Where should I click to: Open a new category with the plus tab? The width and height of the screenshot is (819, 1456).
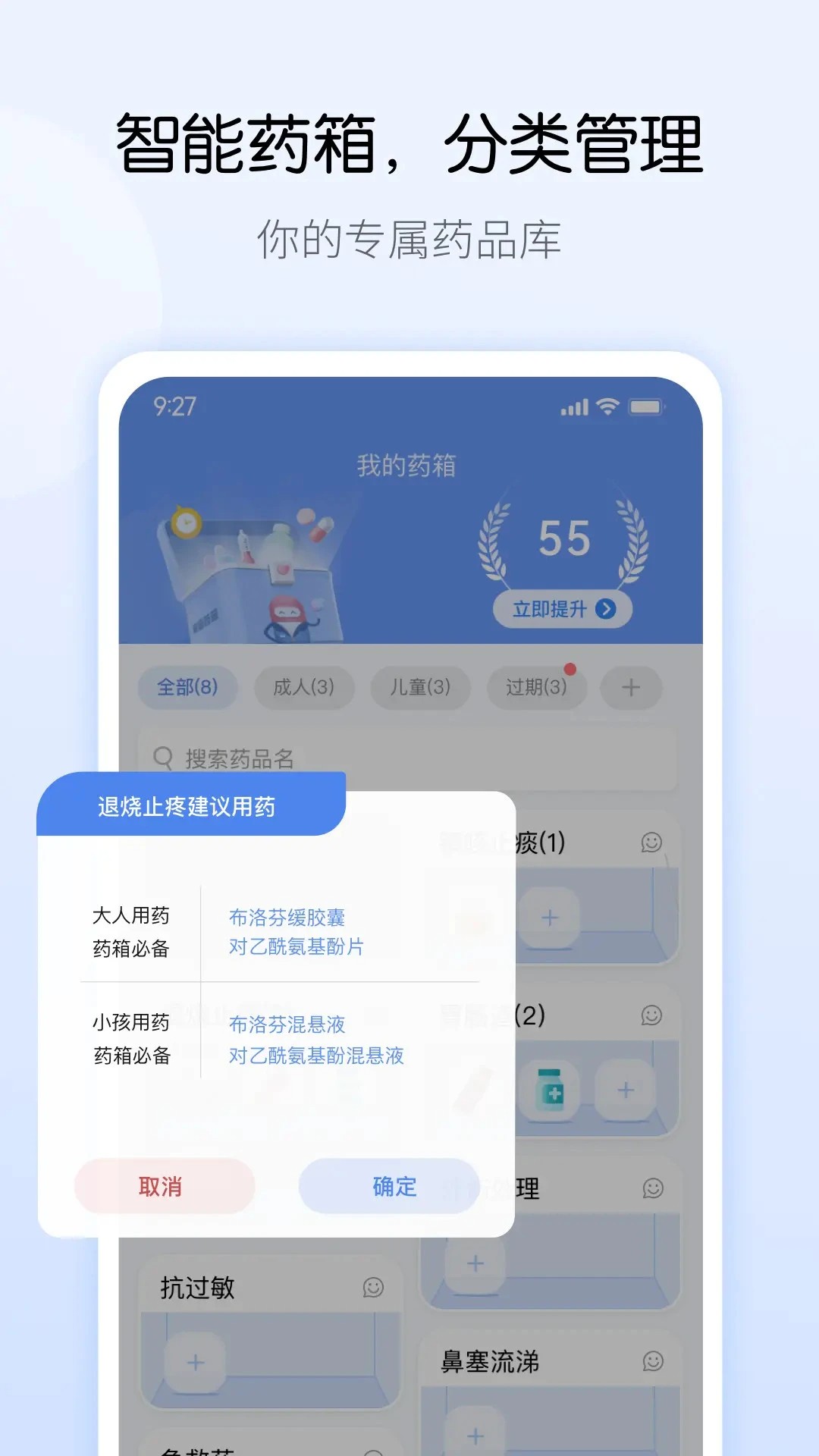pos(631,688)
